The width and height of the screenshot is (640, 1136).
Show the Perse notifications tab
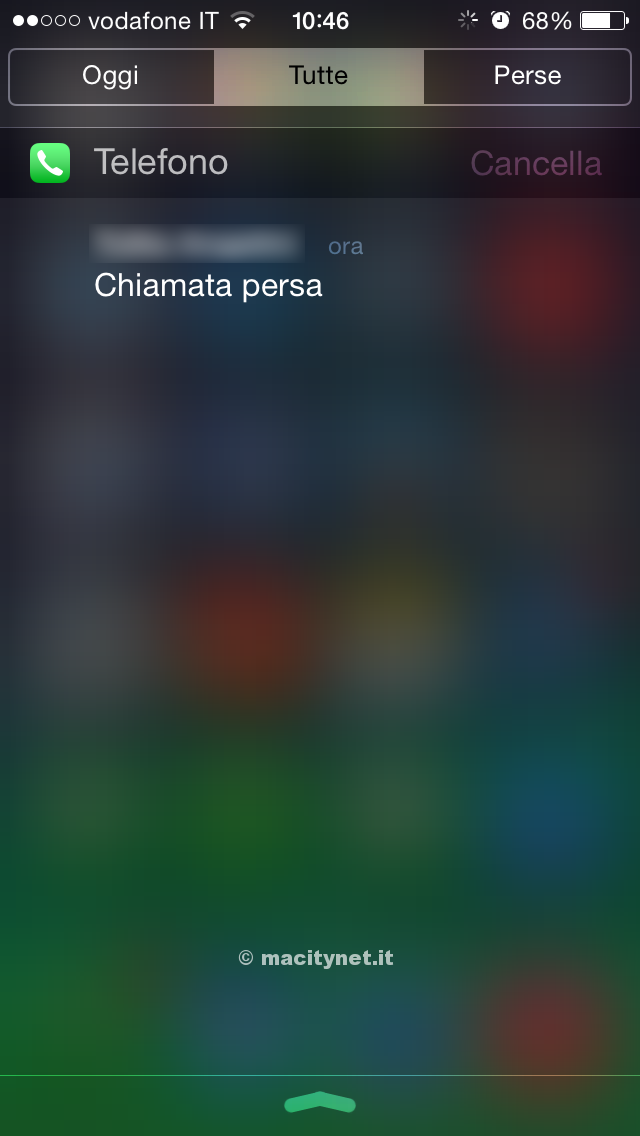[527, 76]
